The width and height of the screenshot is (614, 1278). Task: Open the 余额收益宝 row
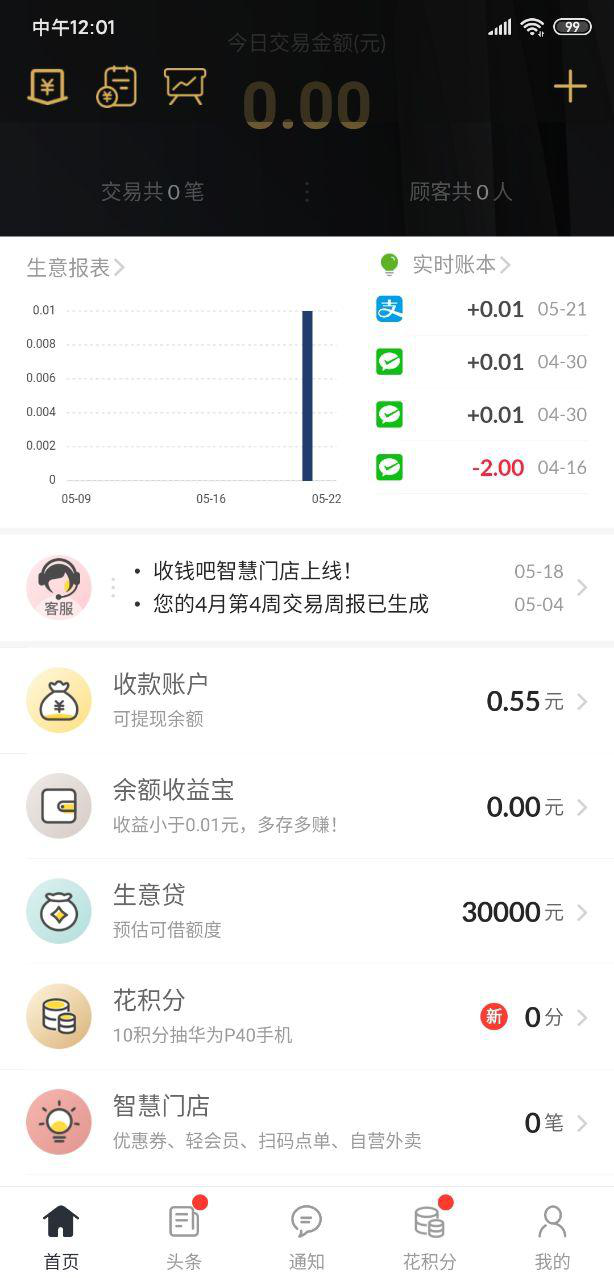307,806
